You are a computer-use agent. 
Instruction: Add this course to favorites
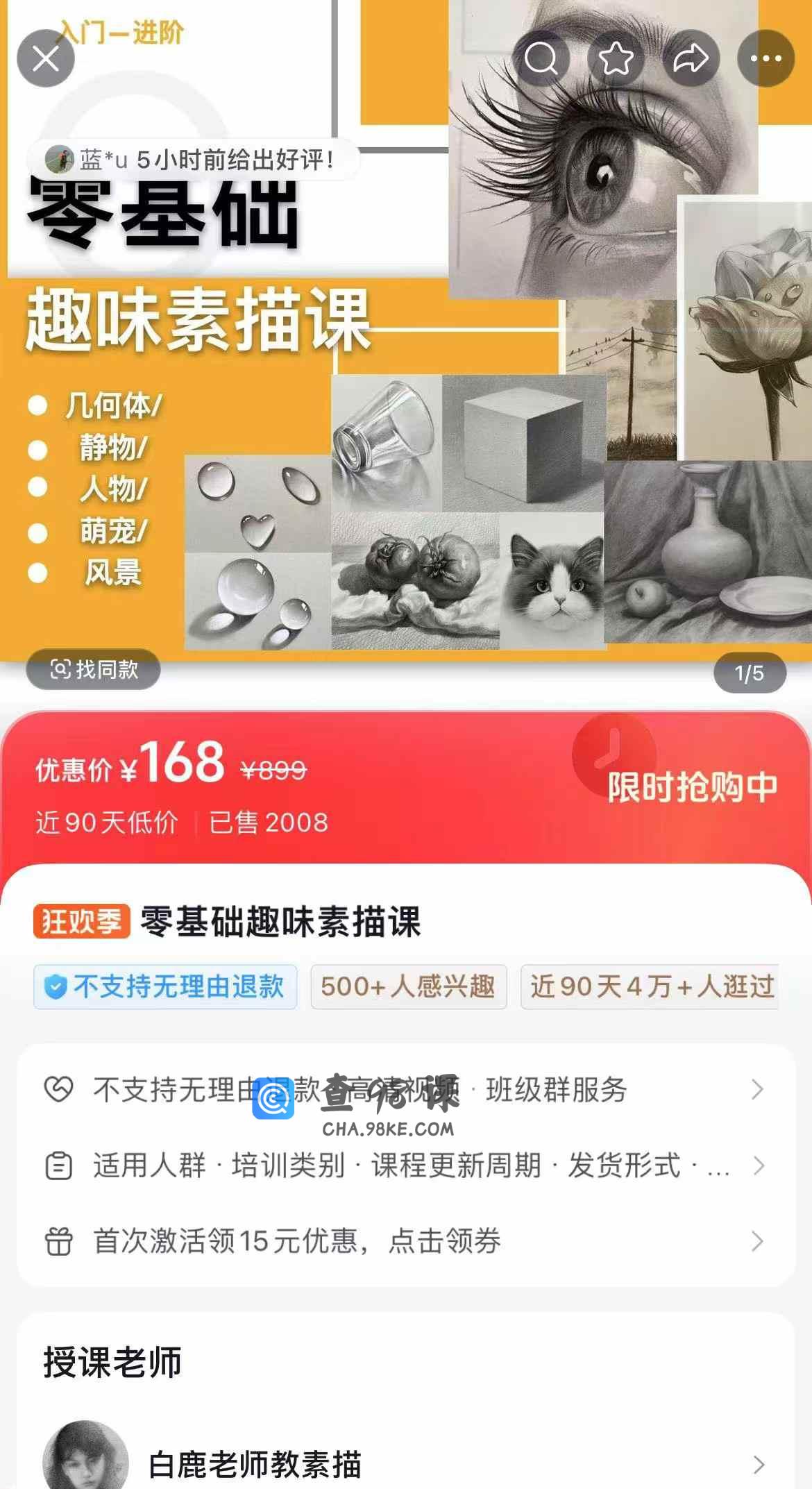(x=616, y=58)
